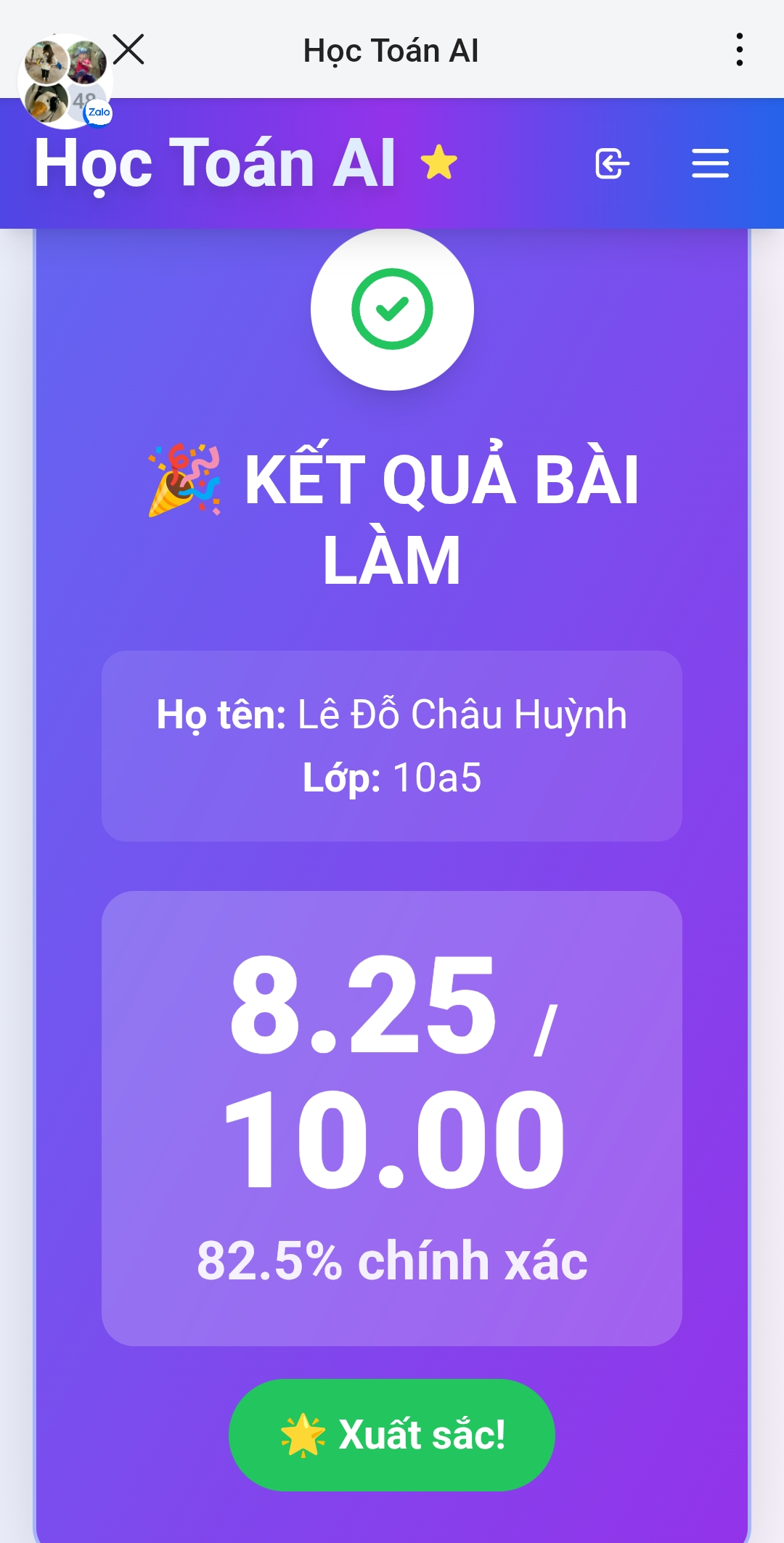Tap the logout icon in header
Viewport: 784px width, 1543px height.
tap(612, 163)
